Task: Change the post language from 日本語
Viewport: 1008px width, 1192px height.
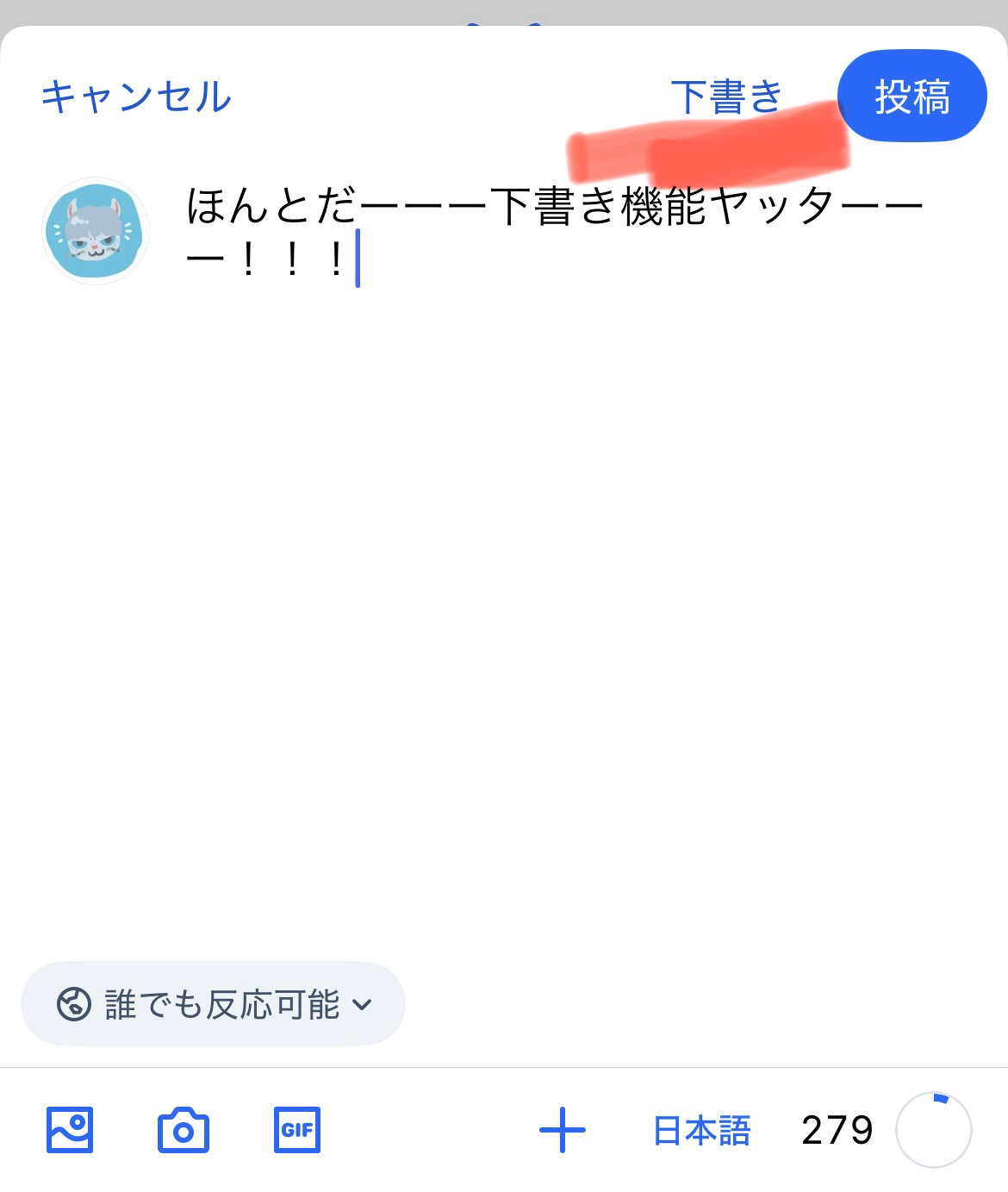Action: pyautogui.click(x=701, y=1130)
